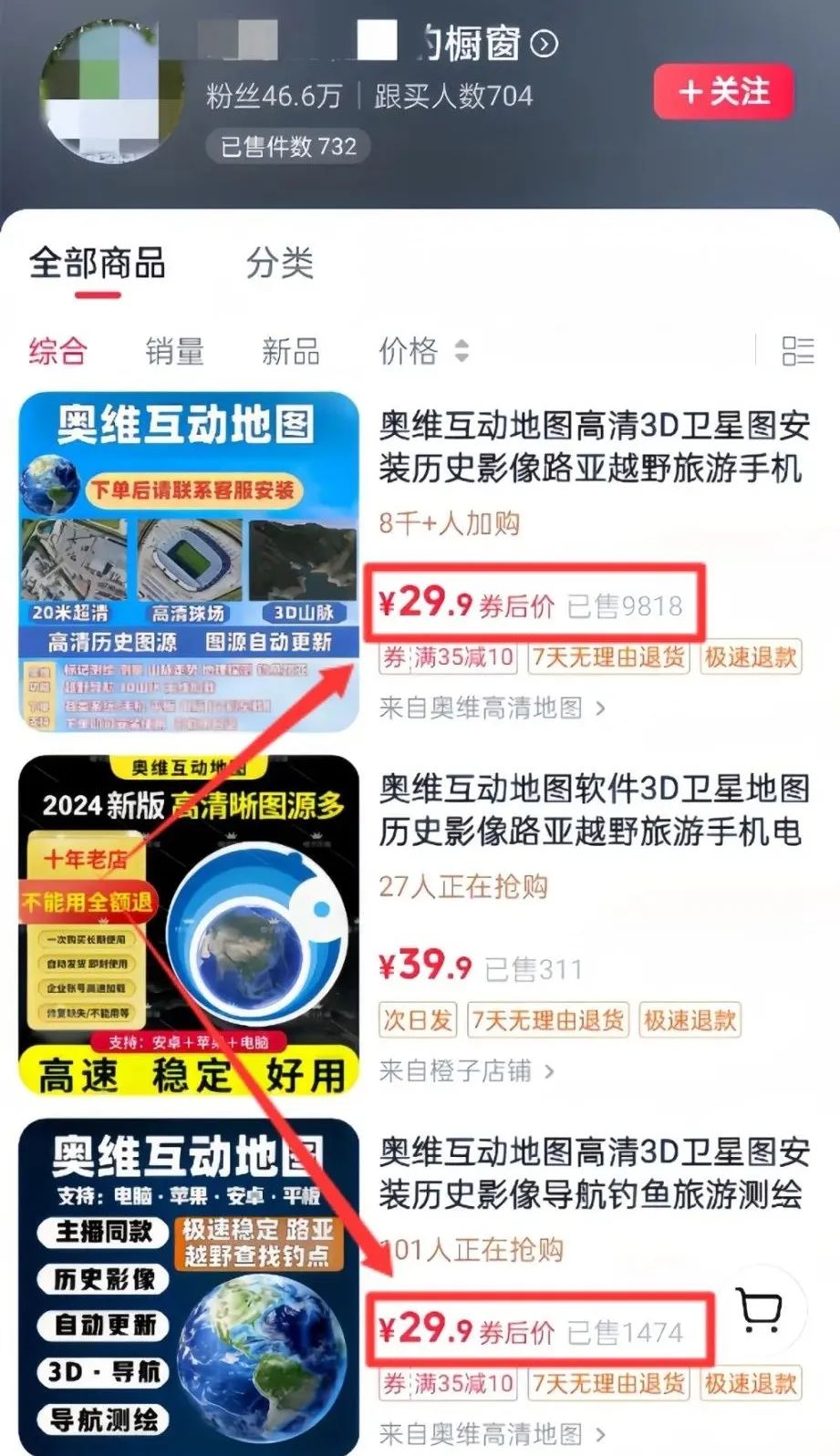840x1456 pixels.
Task: Follow this shop with 关注 button
Action: pos(723,92)
